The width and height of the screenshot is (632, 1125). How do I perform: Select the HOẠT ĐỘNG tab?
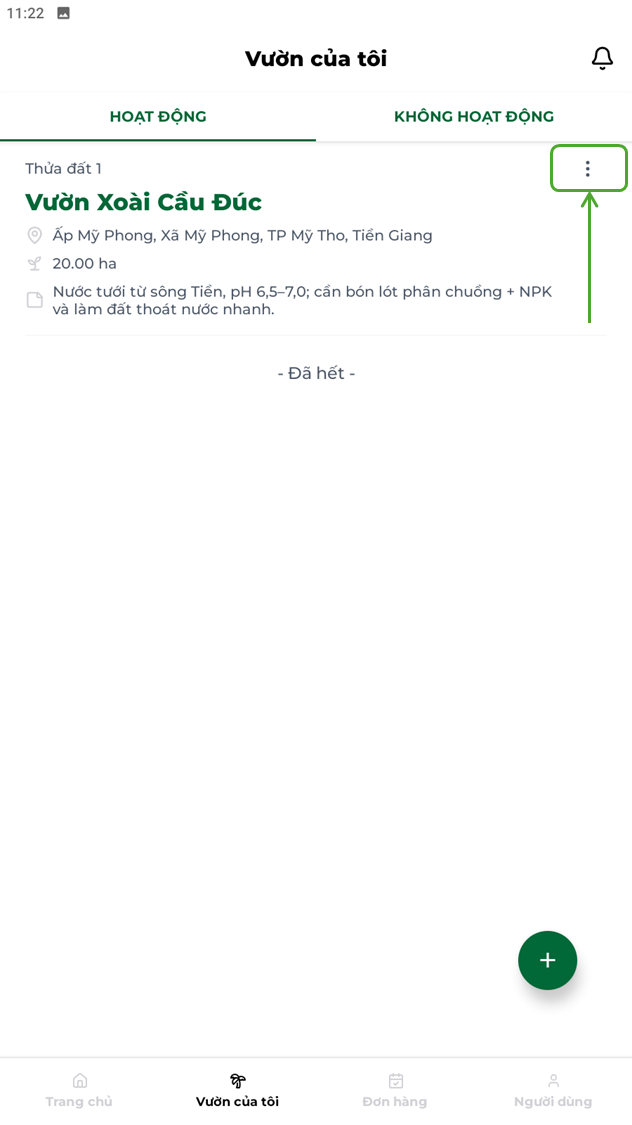point(158,116)
